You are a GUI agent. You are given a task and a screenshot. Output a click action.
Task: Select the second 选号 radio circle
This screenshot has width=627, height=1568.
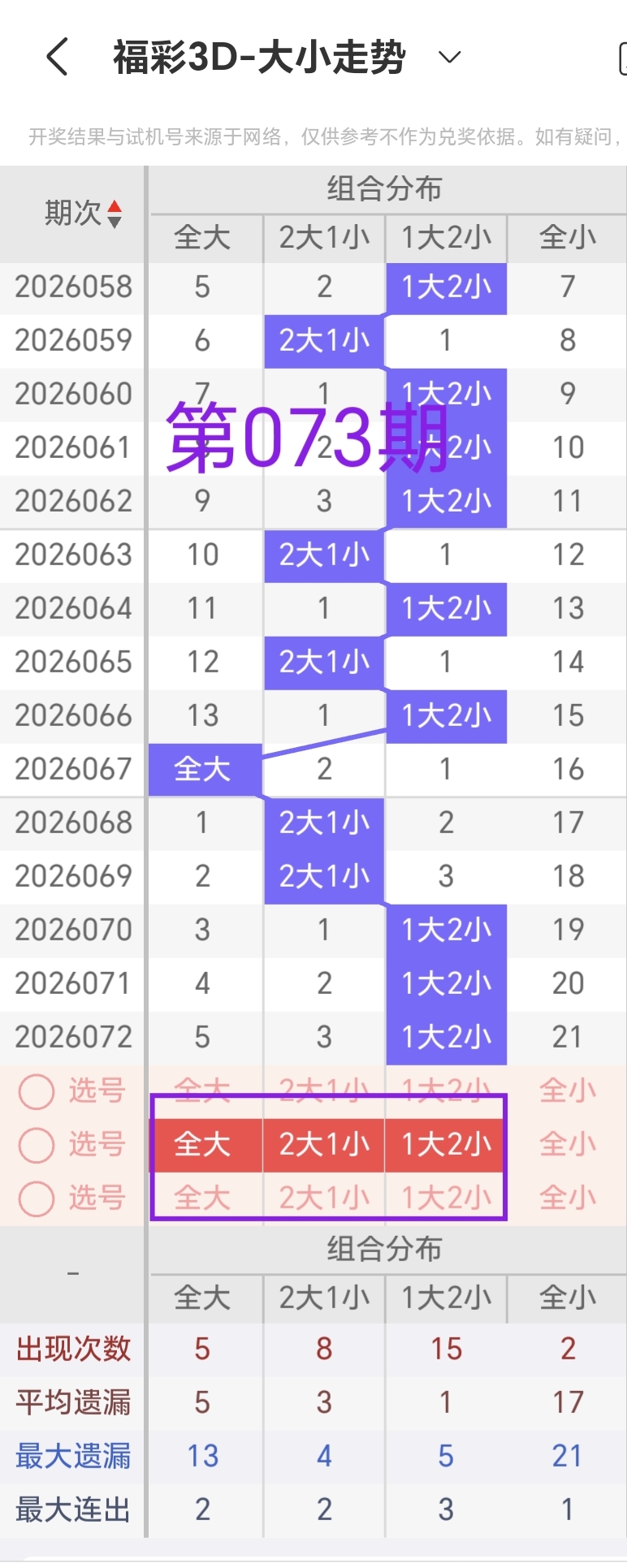pos(36,1145)
